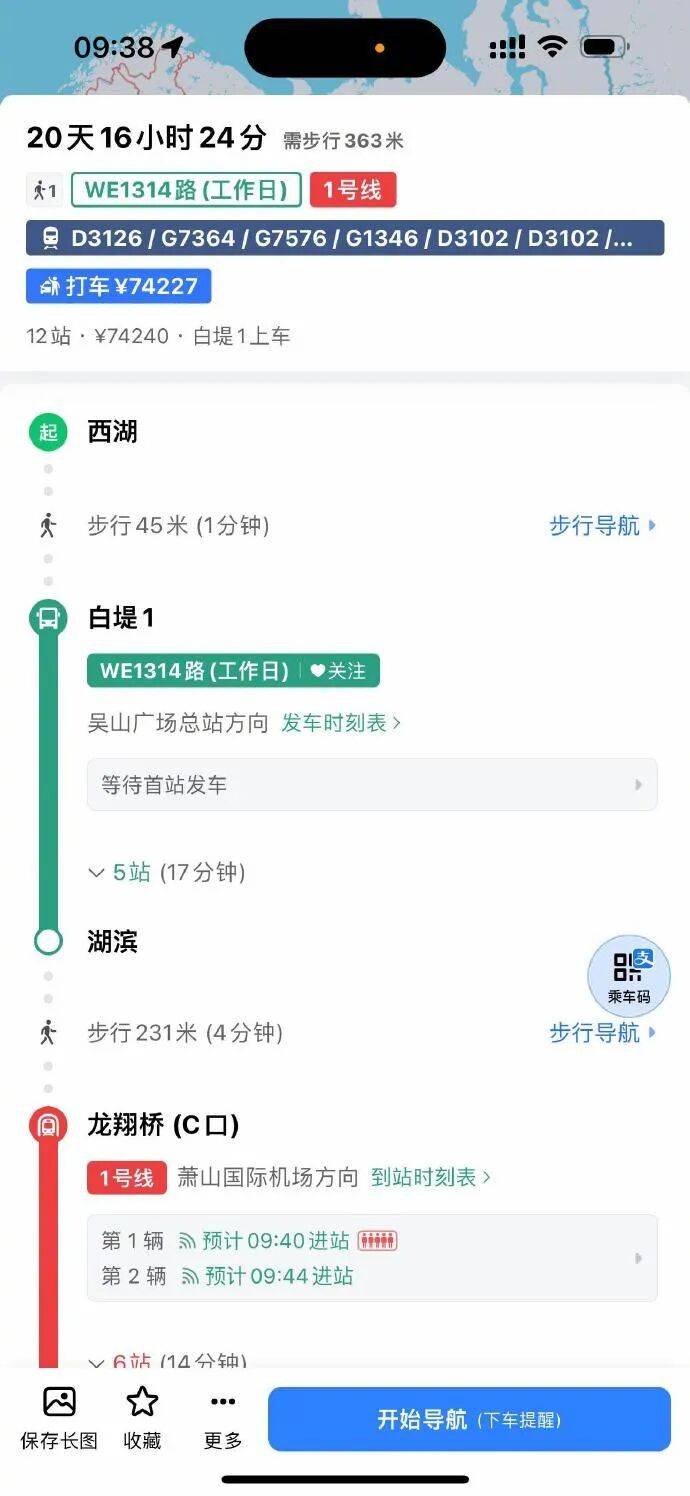
Task: 点击“开始导航”按钮
Action: click(468, 1418)
